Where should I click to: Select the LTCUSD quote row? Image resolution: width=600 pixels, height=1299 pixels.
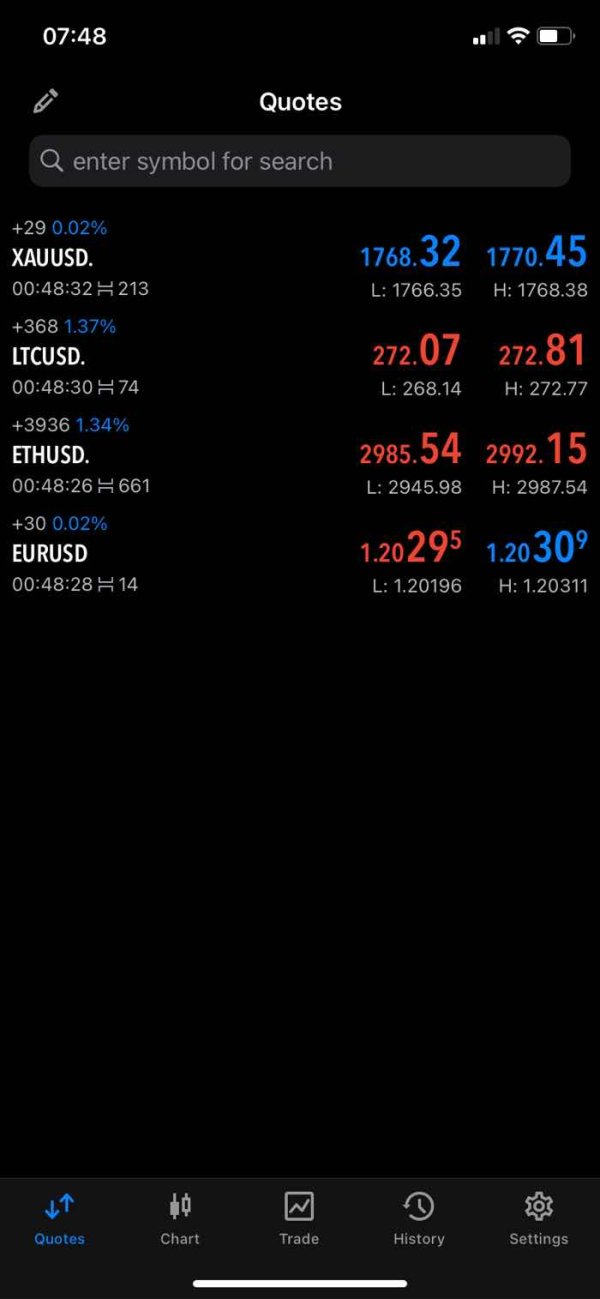pyautogui.click(x=300, y=357)
